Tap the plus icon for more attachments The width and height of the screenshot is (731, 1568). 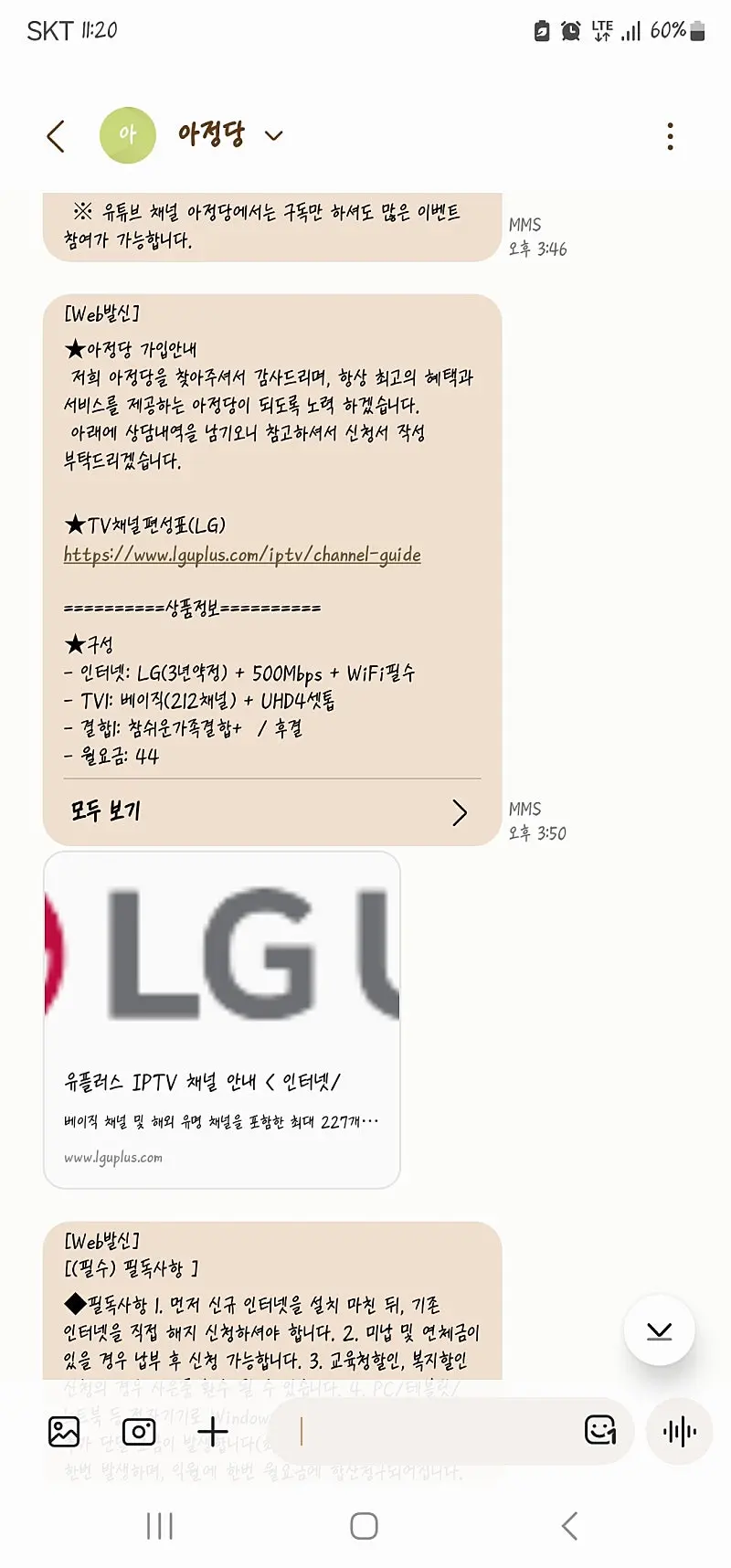click(213, 1431)
